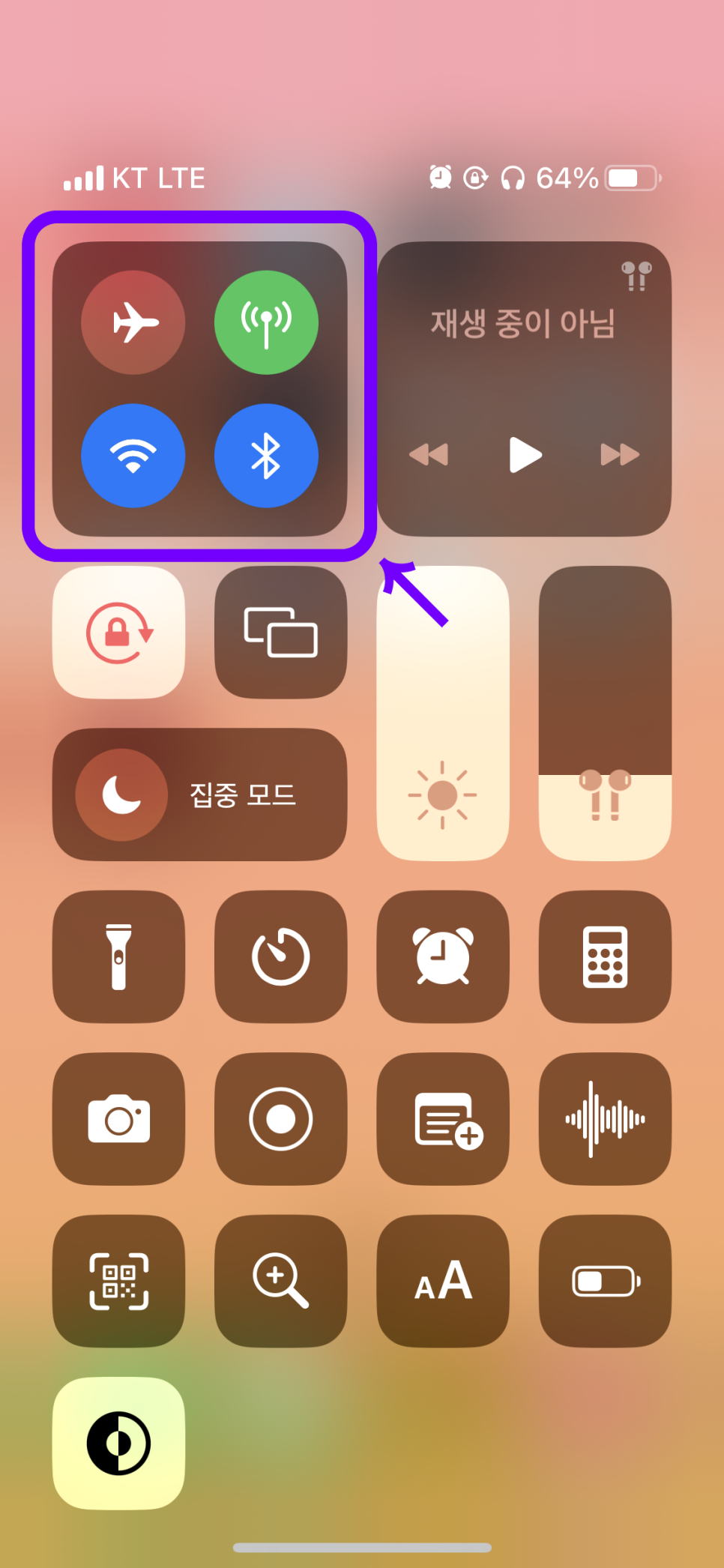
Task: Open the alarm clock
Action: click(x=443, y=957)
